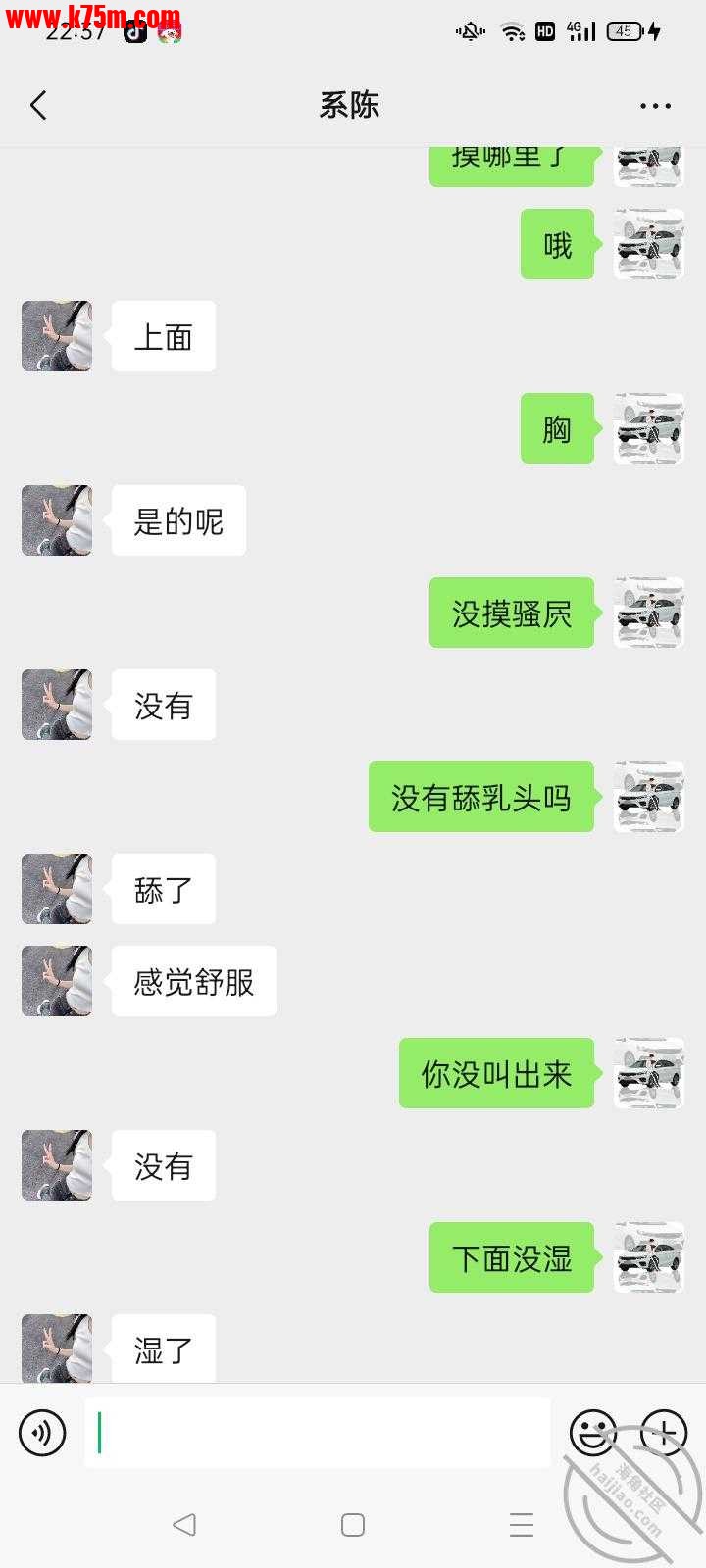This screenshot has height=1568, width=706.
Task: Open the plus attachment menu
Action: point(664,1433)
